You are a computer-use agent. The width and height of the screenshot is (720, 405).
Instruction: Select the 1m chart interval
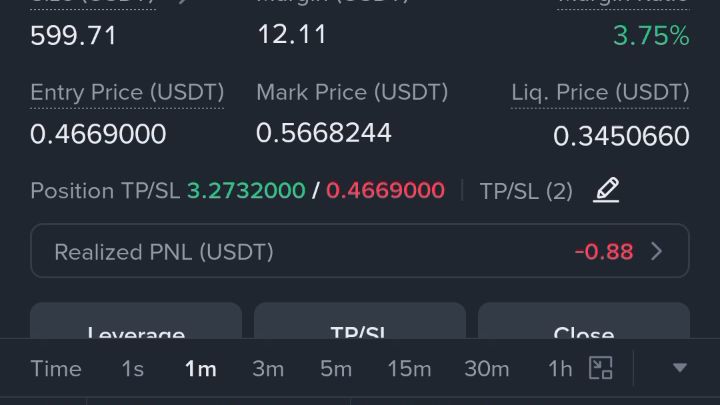tap(200, 369)
